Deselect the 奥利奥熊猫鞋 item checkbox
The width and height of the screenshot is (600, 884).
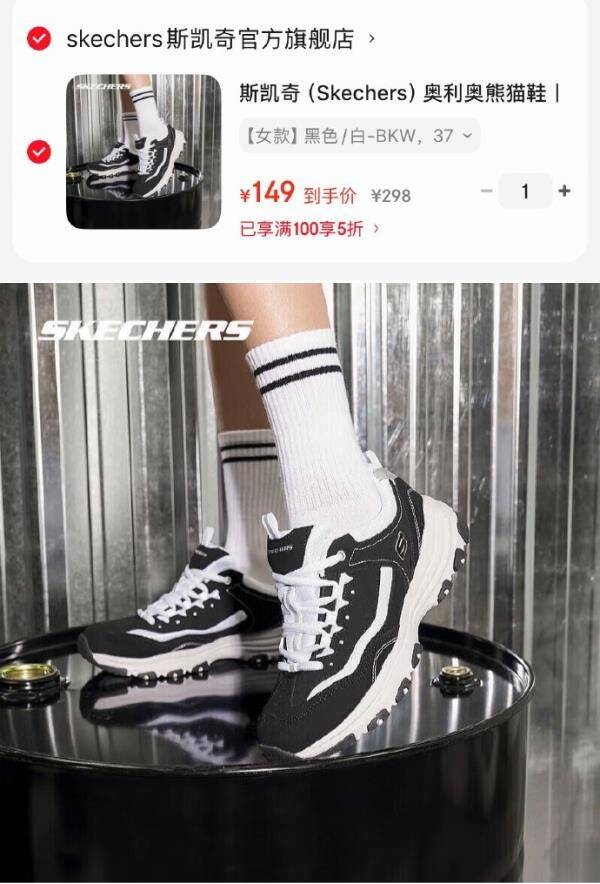pos(39,152)
